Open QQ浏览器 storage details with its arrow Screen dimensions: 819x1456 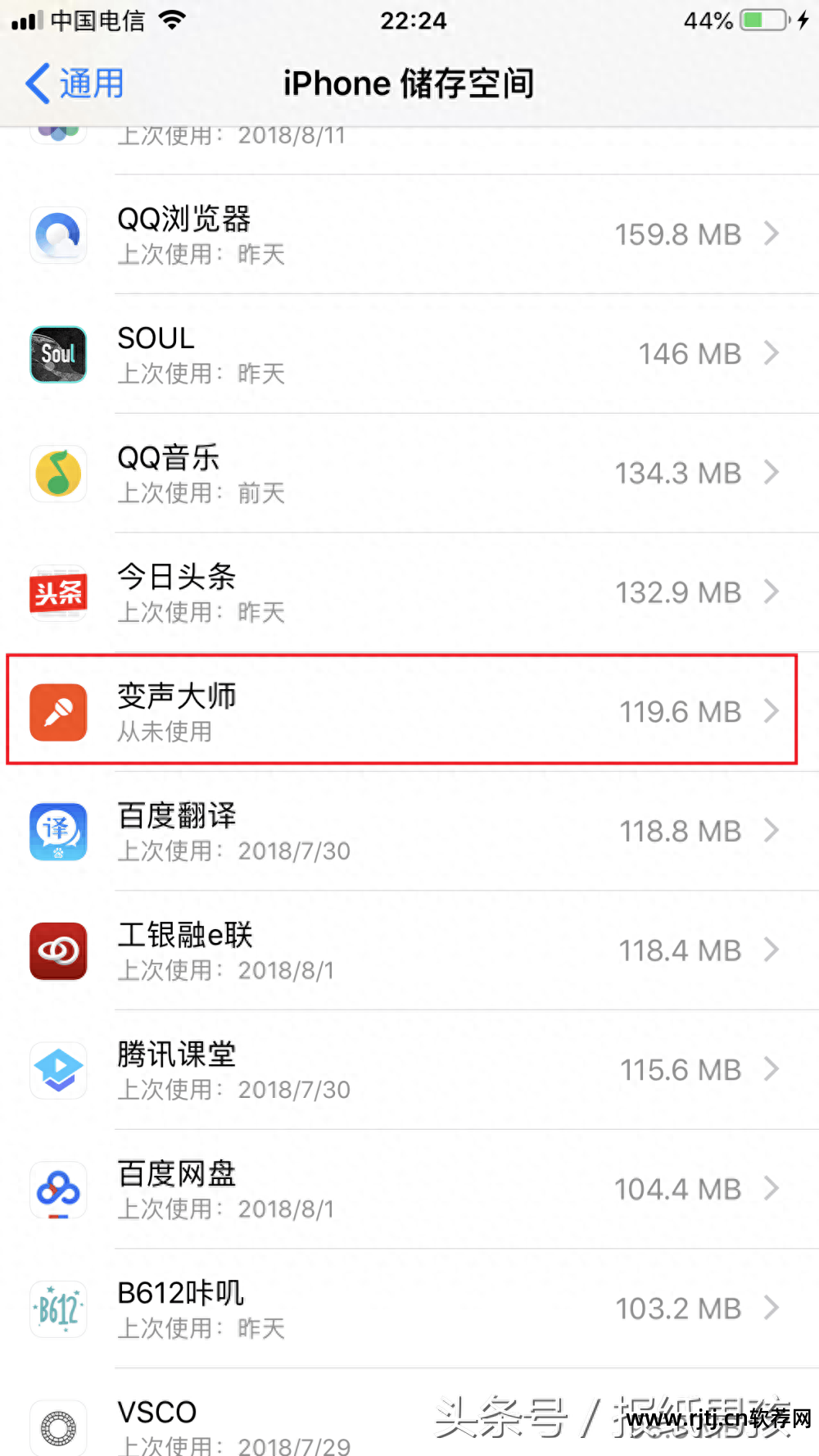[x=771, y=235]
